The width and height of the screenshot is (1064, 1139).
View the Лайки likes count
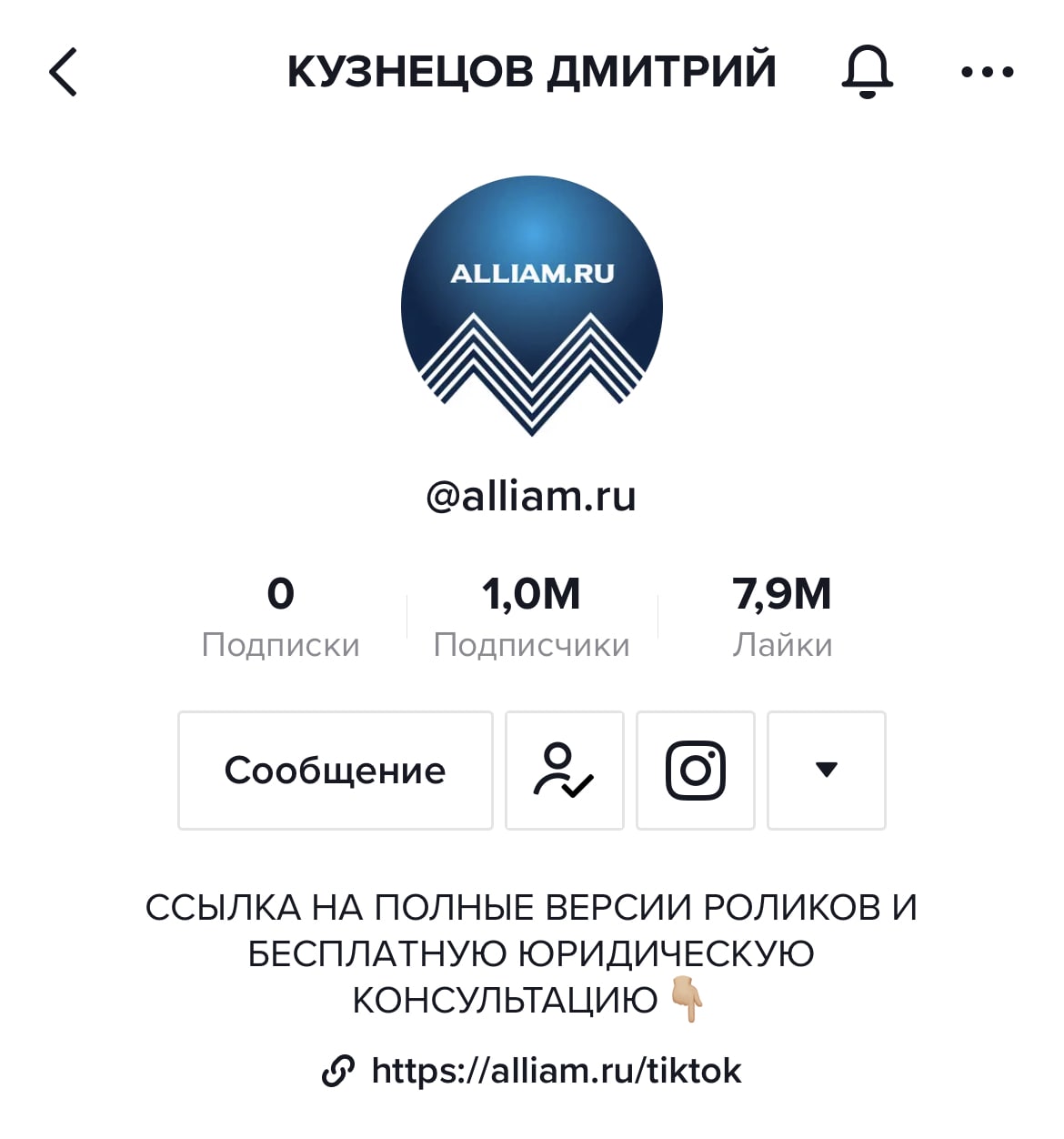click(x=782, y=616)
